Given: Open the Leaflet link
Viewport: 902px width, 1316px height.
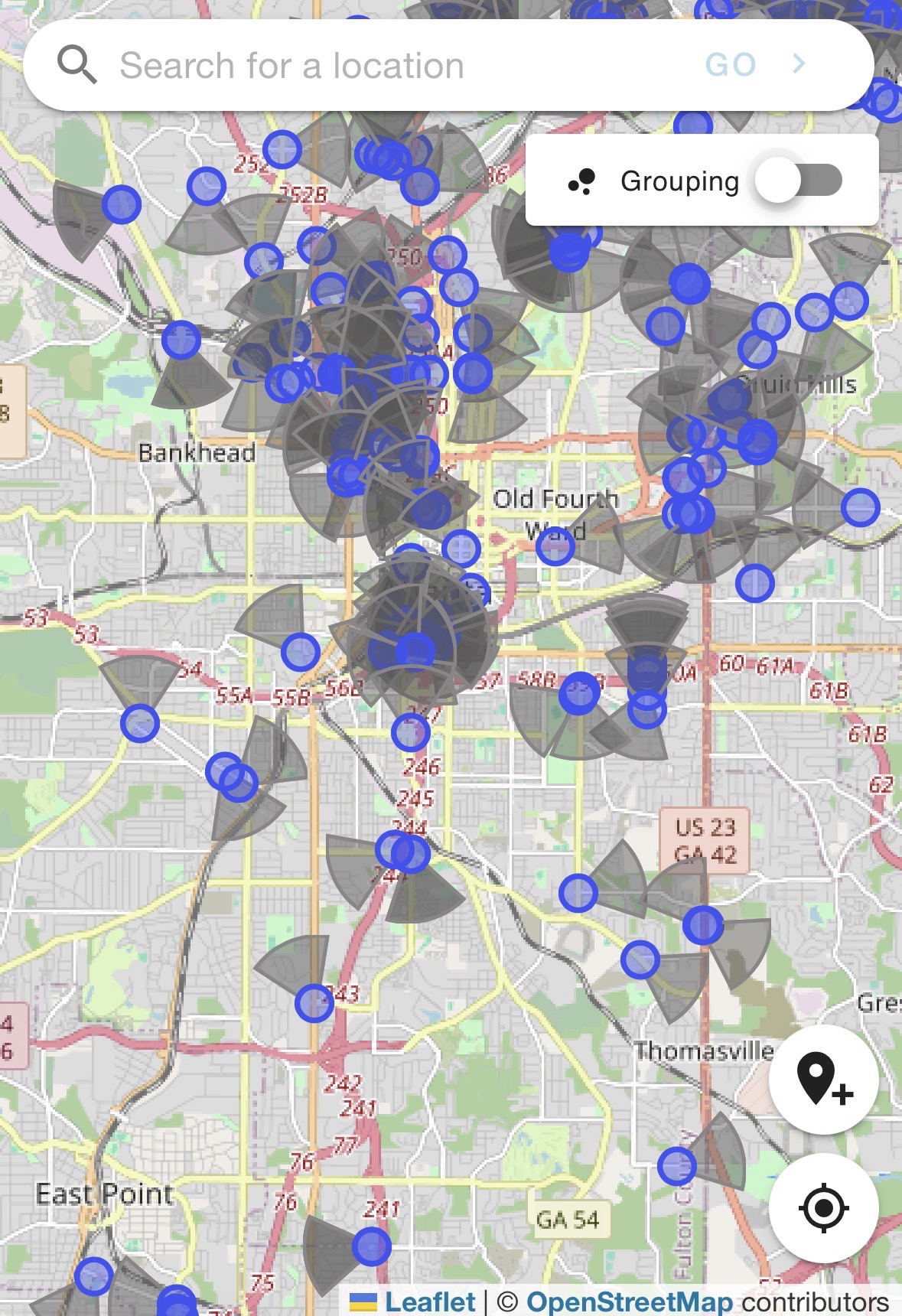Looking at the screenshot, I should click(x=429, y=1301).
